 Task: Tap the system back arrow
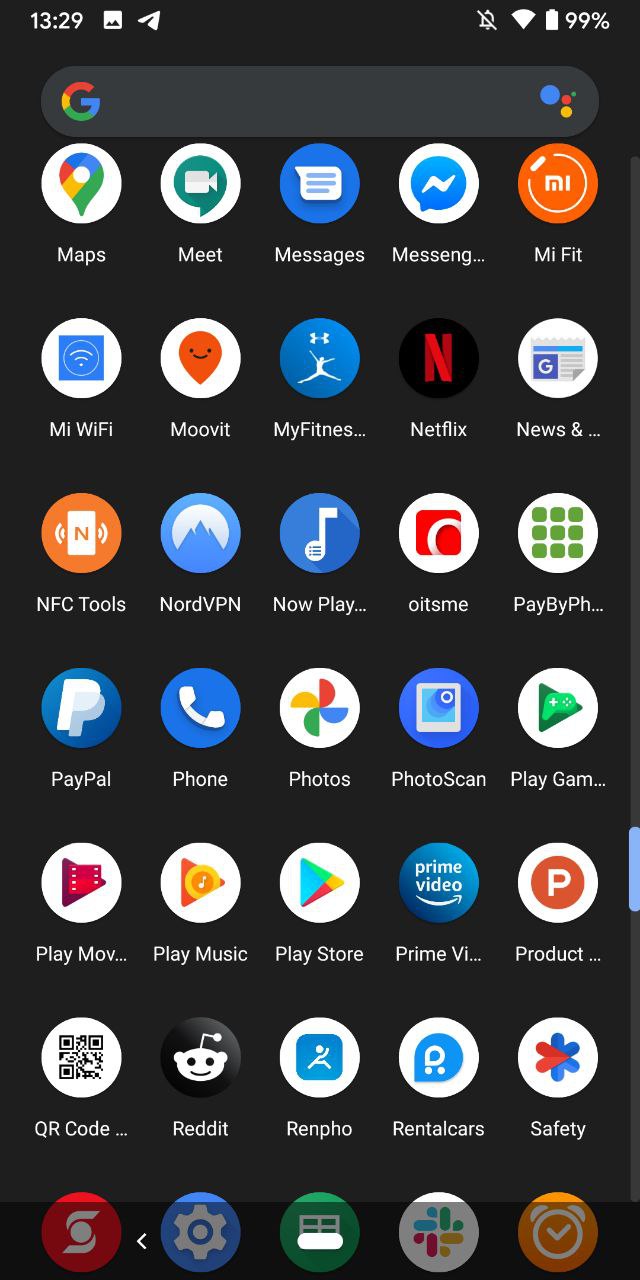(142, 1241)
